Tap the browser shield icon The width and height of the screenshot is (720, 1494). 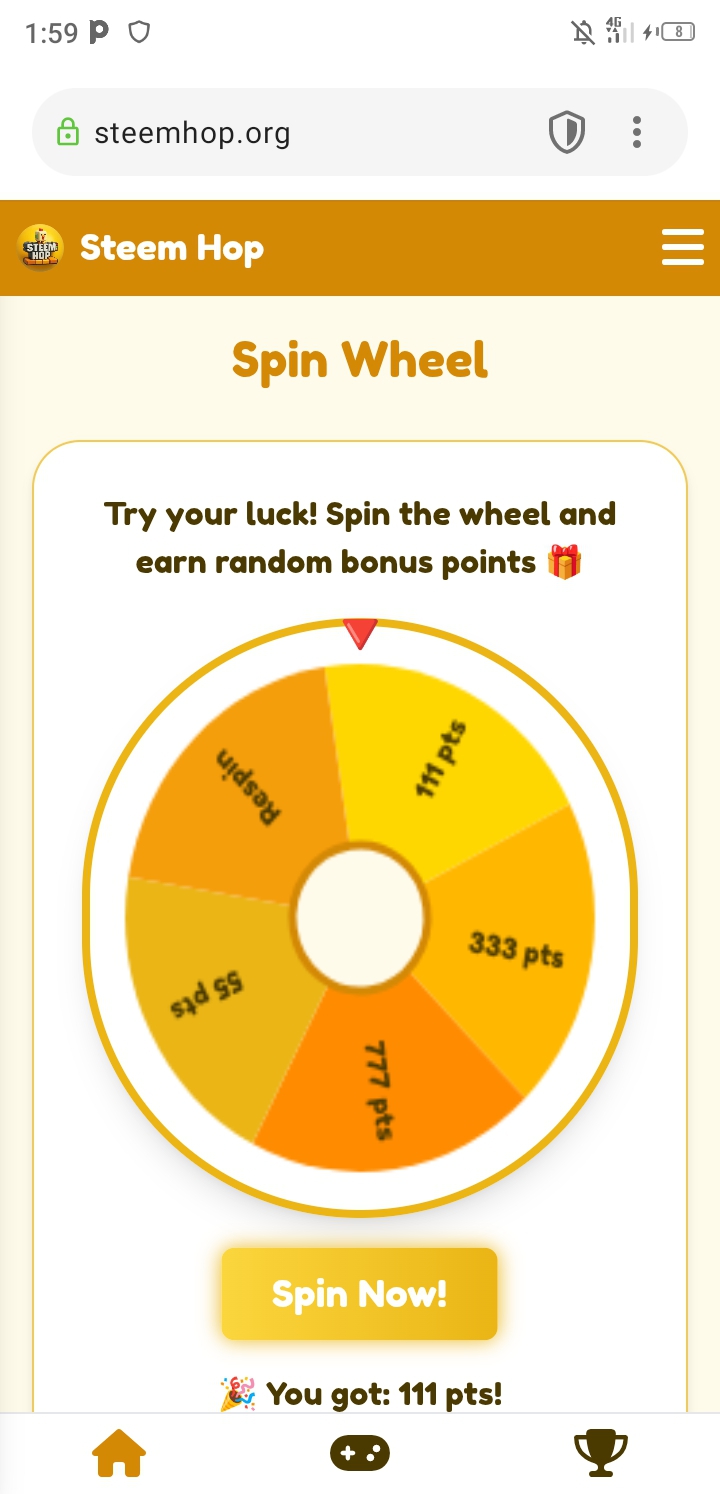click(x=567, y=132)
